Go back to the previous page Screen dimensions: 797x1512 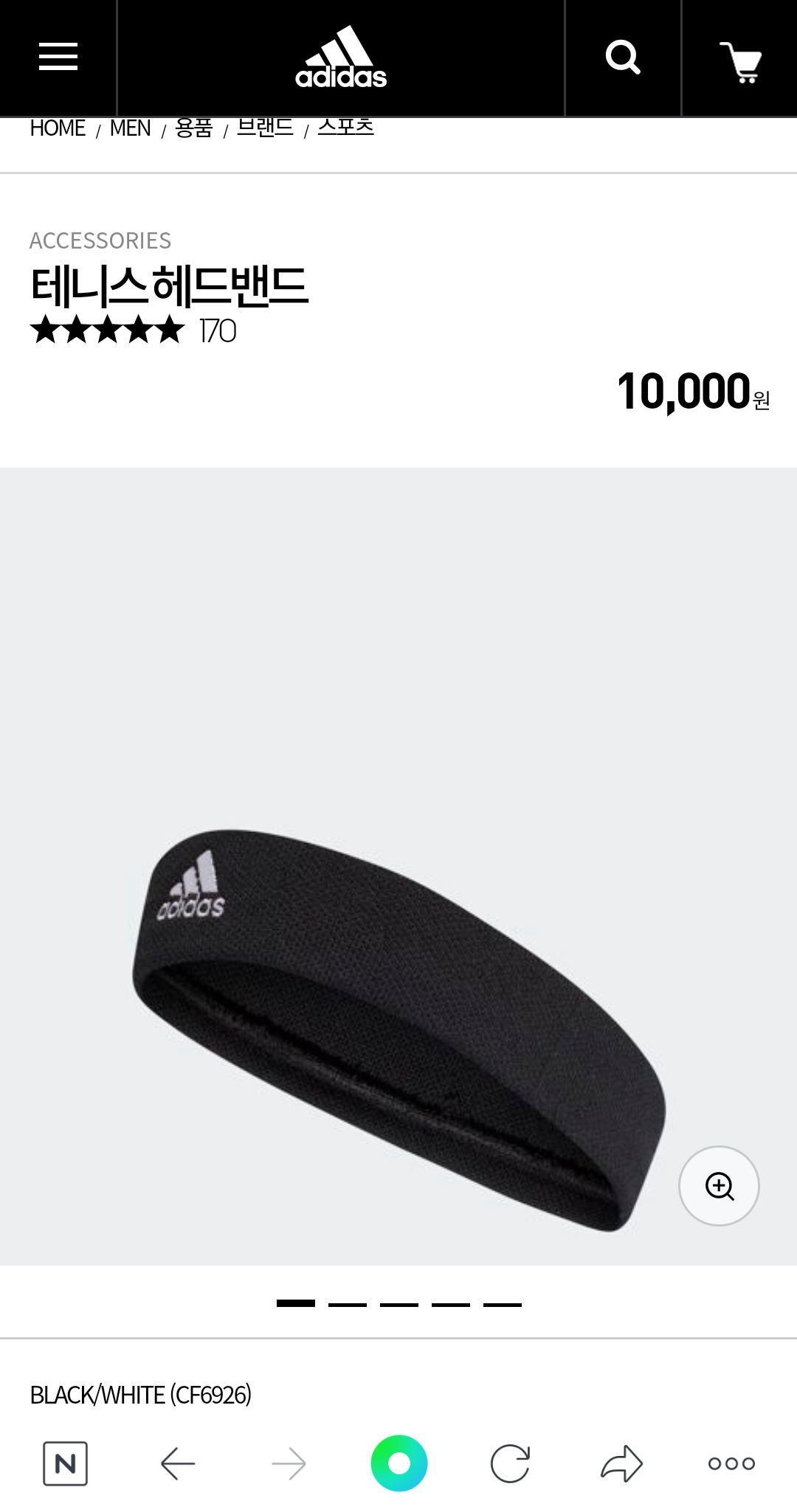(x=178, y=1463)
